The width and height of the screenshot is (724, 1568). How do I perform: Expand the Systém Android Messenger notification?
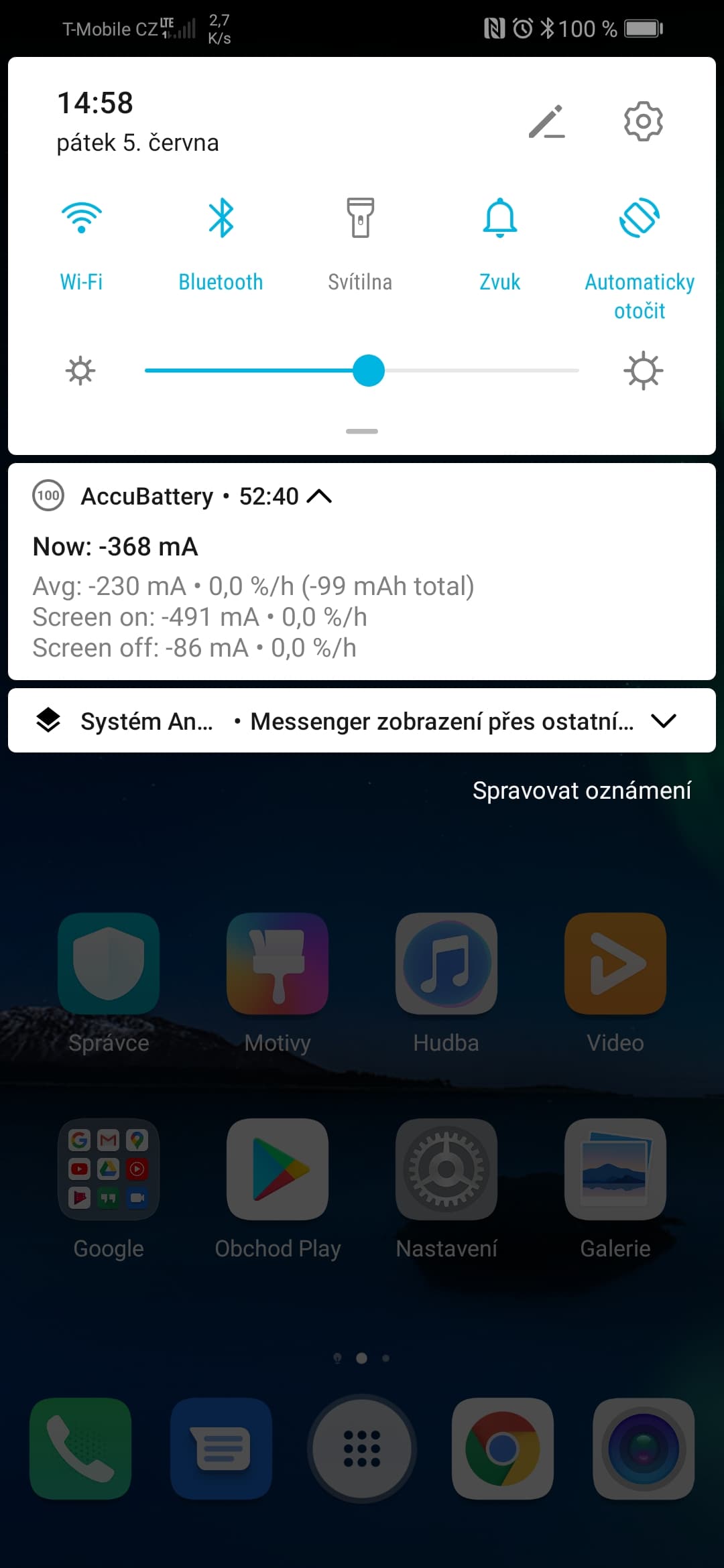tap(664, 721)
